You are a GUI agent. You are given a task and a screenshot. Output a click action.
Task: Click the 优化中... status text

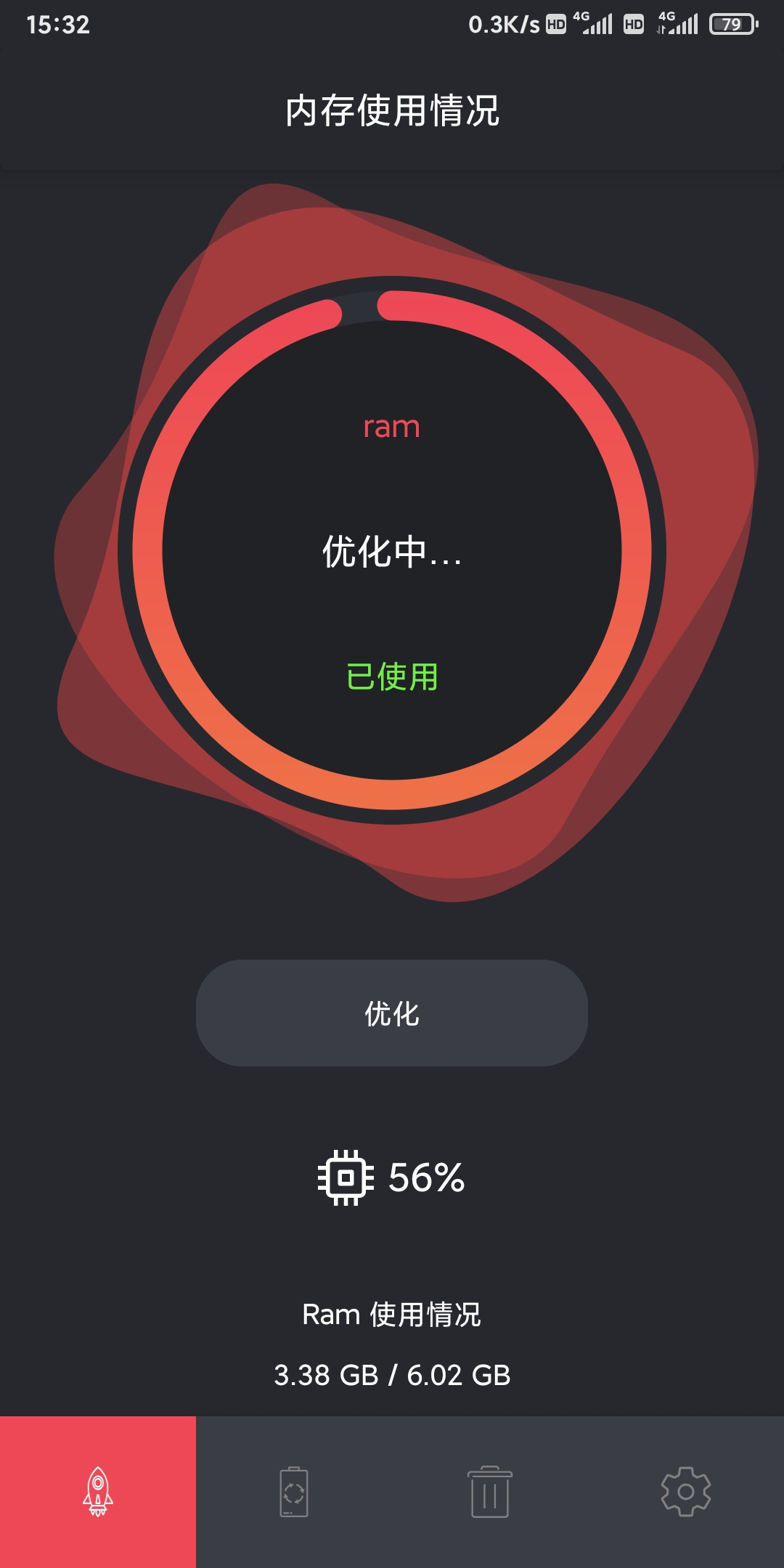click(392, 555)
